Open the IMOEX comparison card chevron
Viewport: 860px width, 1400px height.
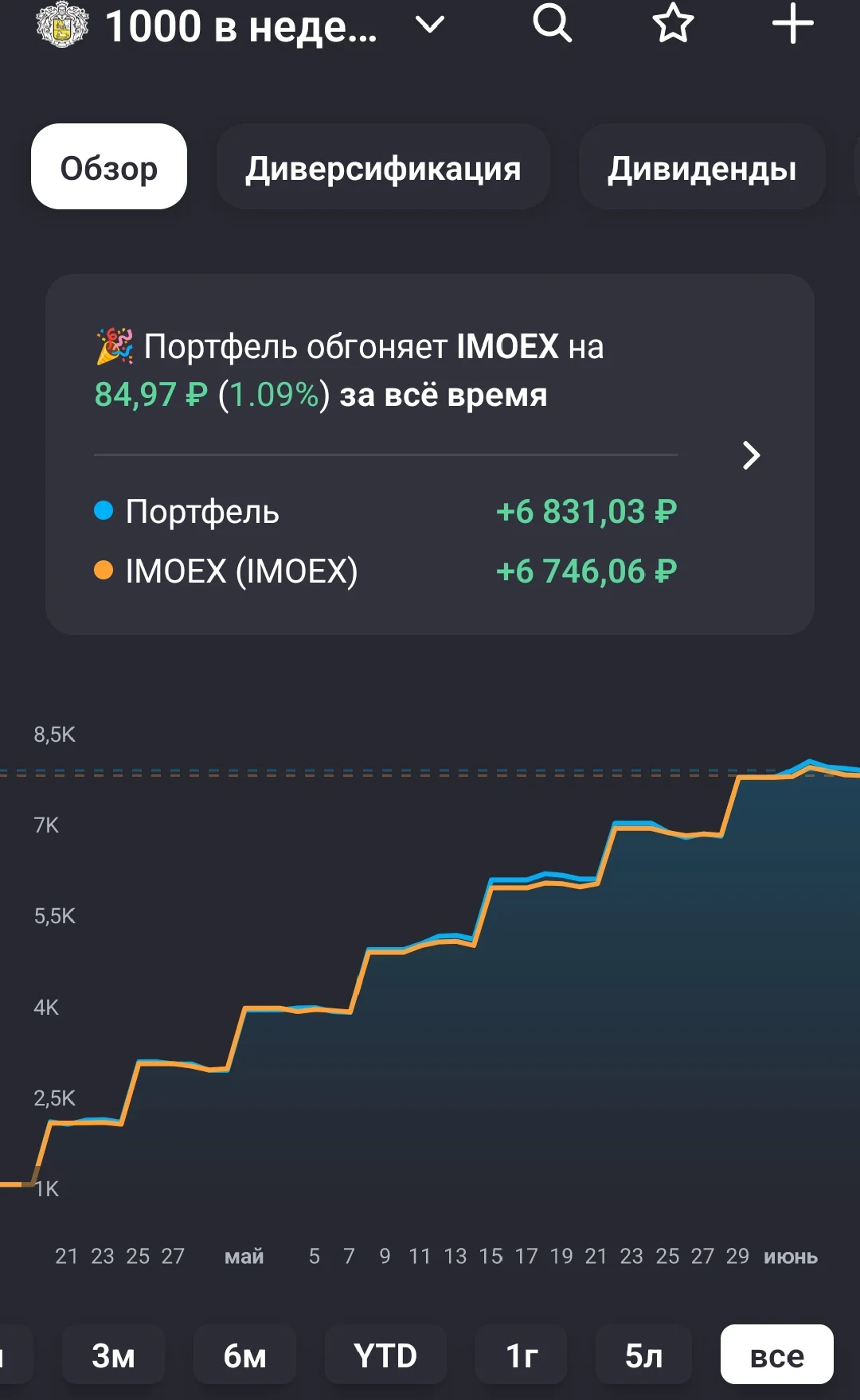pyautogui.click(x=751, y=455)
